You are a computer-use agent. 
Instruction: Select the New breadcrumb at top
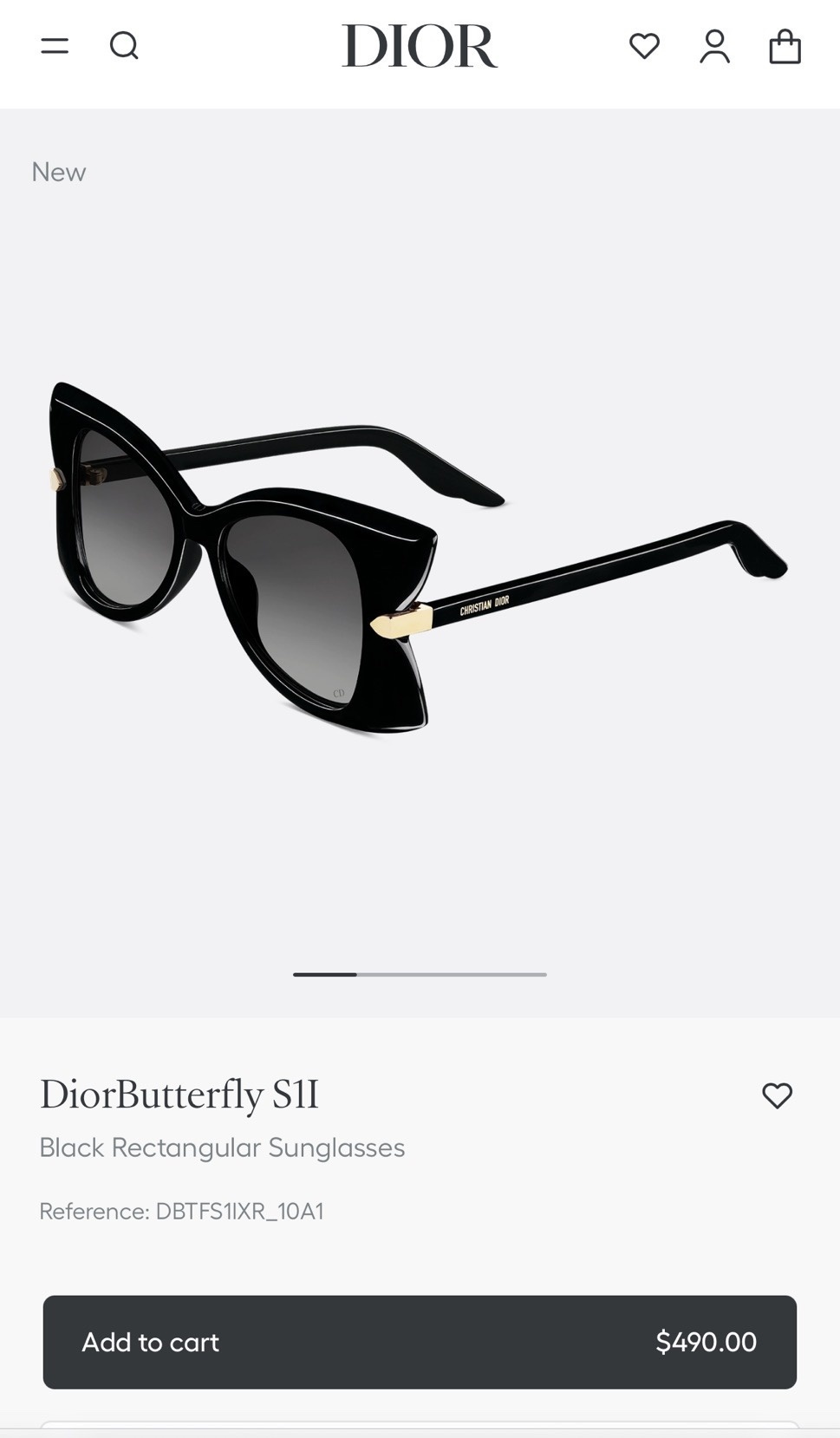click(x=58, y=171)
